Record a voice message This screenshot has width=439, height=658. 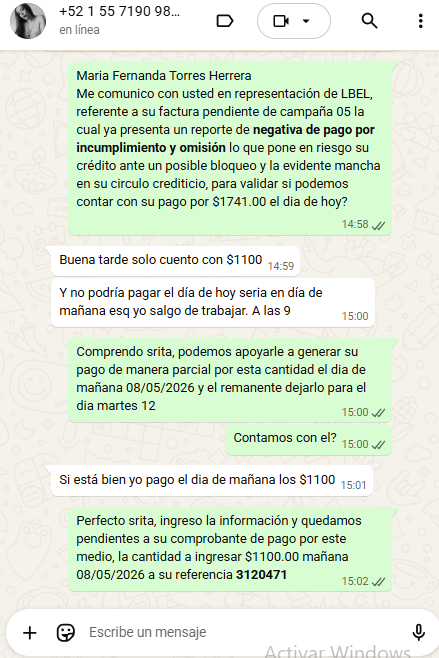[419, 632]
